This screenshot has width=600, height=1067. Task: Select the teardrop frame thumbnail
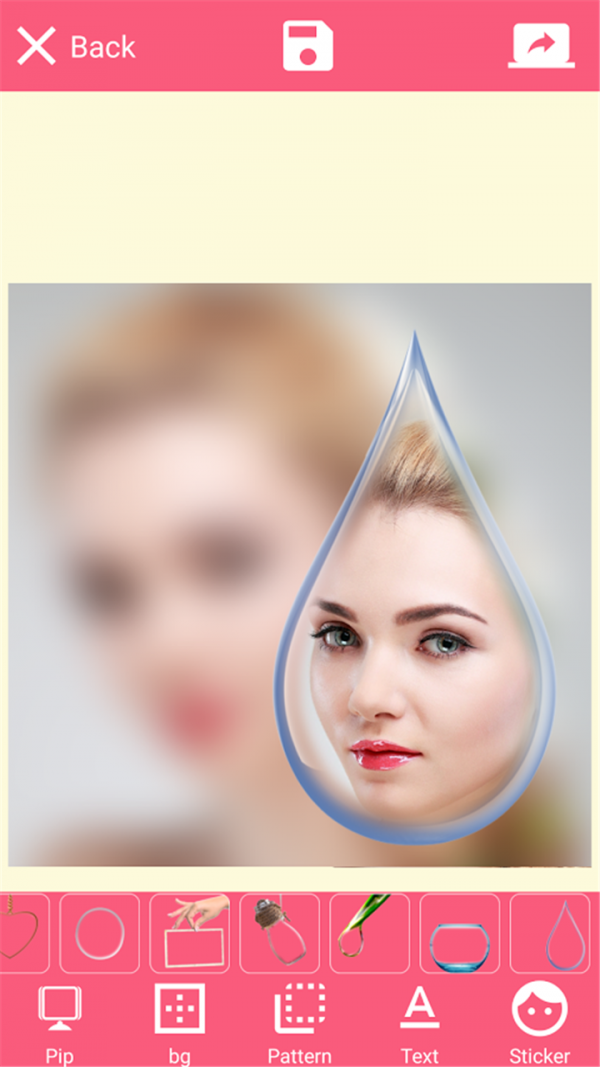pos(550,933)
